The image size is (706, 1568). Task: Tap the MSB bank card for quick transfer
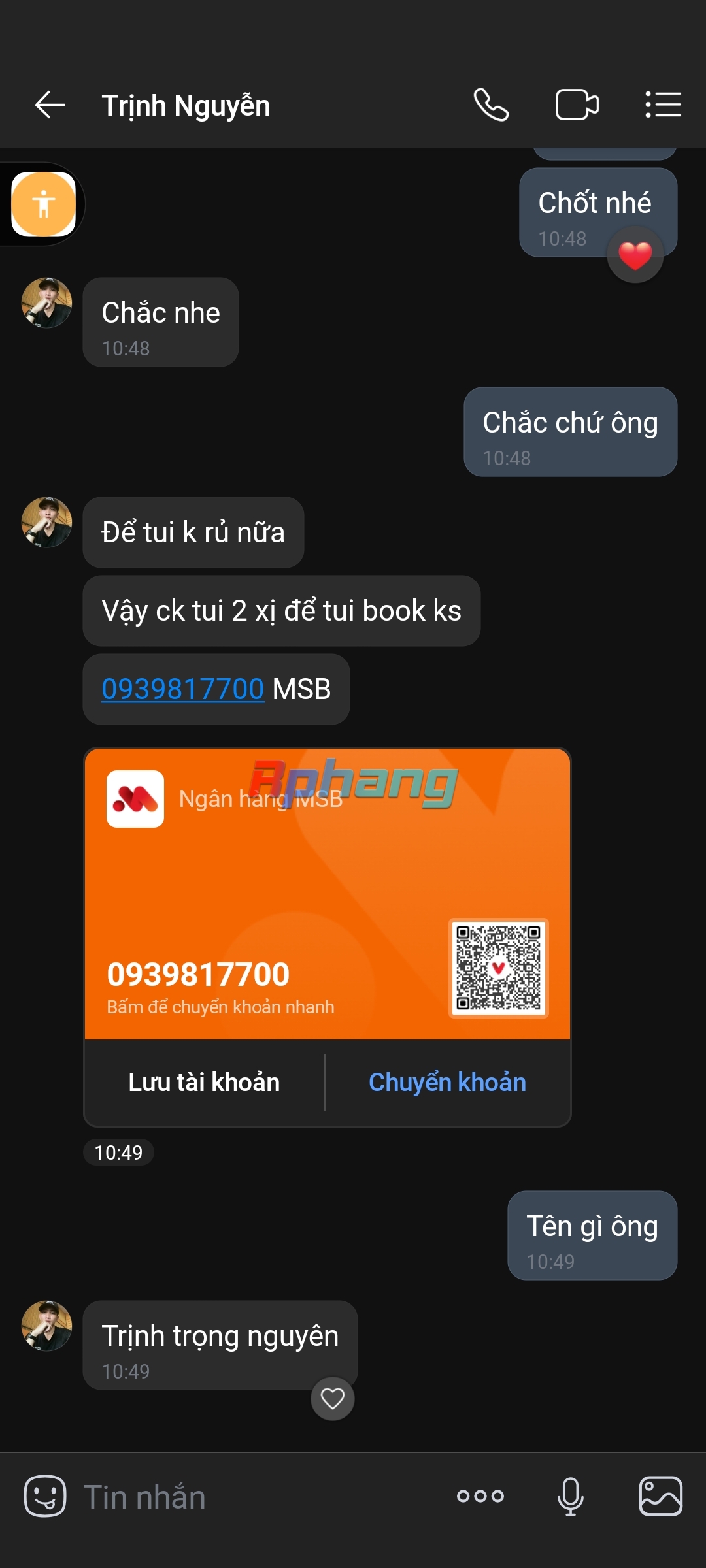point(328,894)
